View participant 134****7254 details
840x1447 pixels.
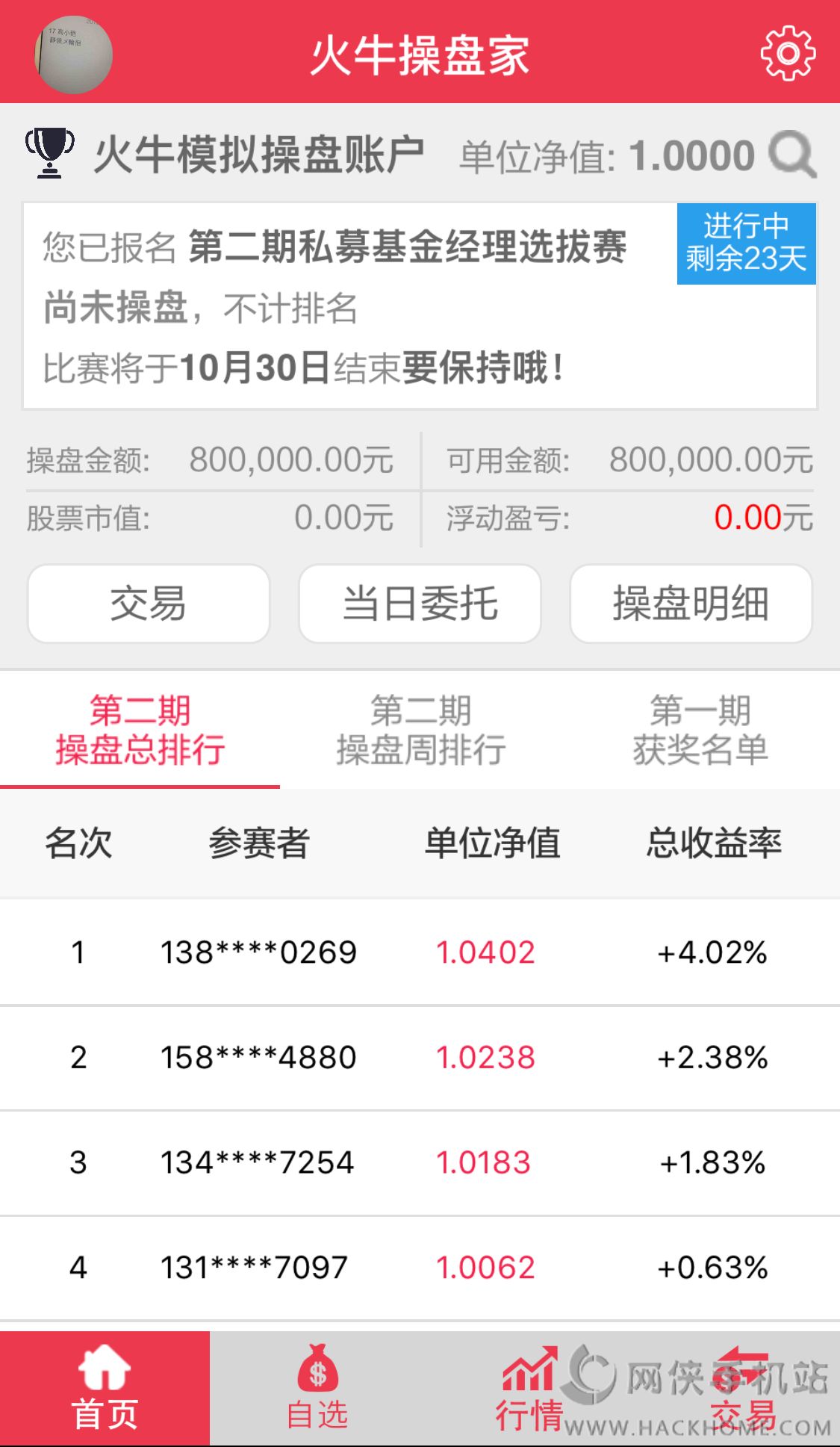click(x=420, y=1162)
